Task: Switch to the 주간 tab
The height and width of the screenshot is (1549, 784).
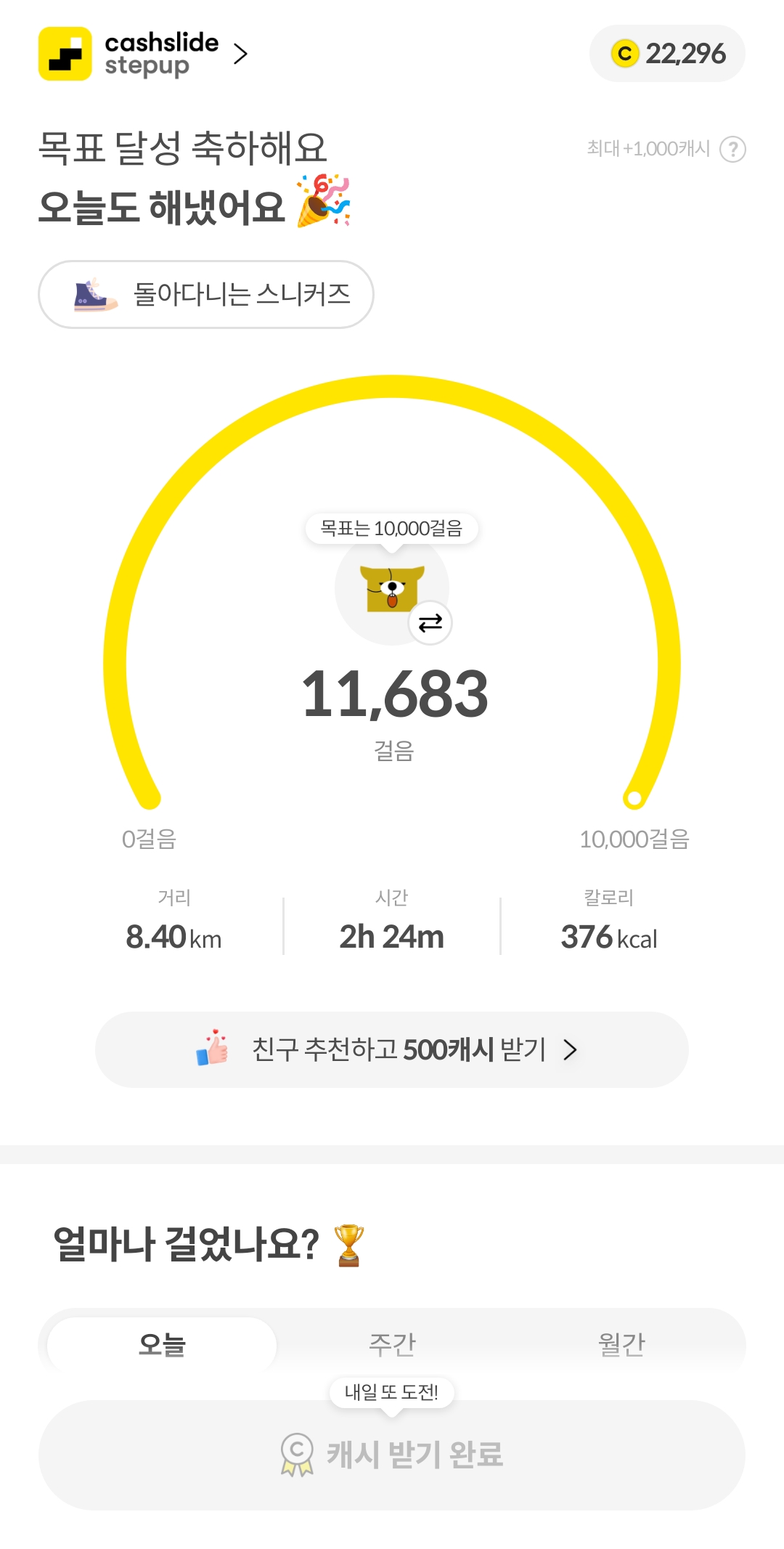Action: (x=392, y=1344)
